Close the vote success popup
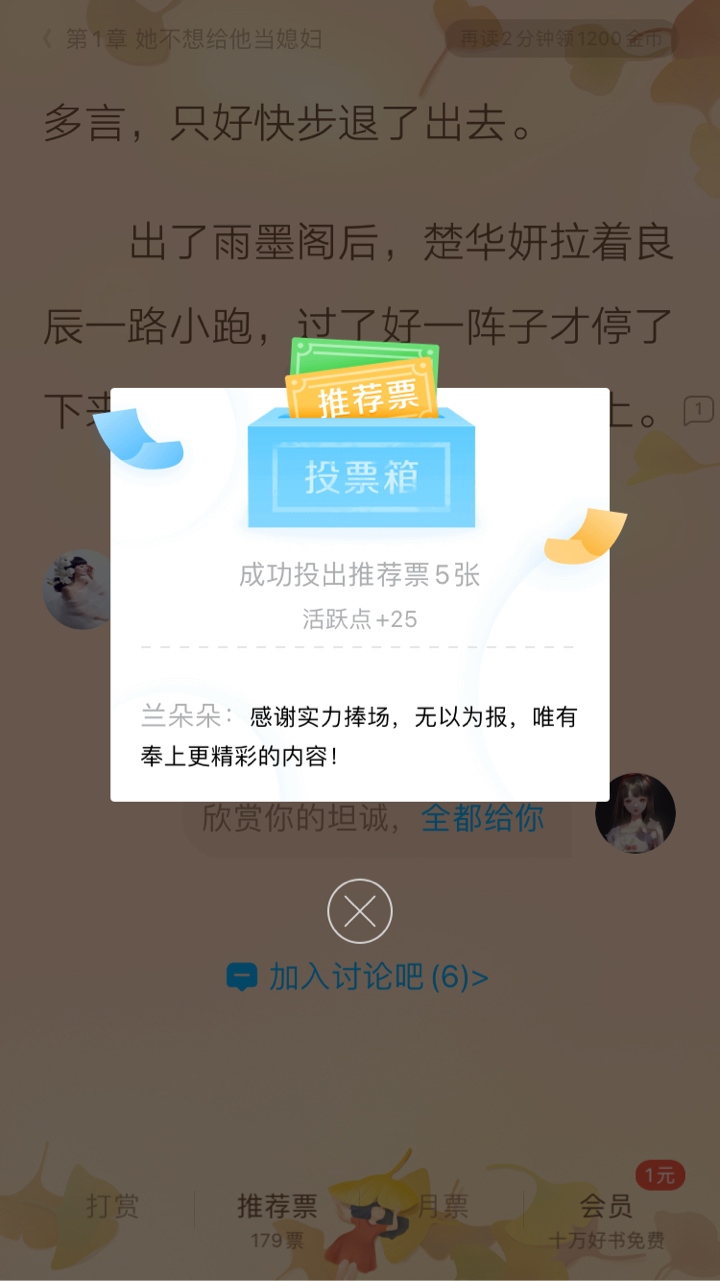The width and height of the screenshot is (720, 1281). [x=360, y=911]
